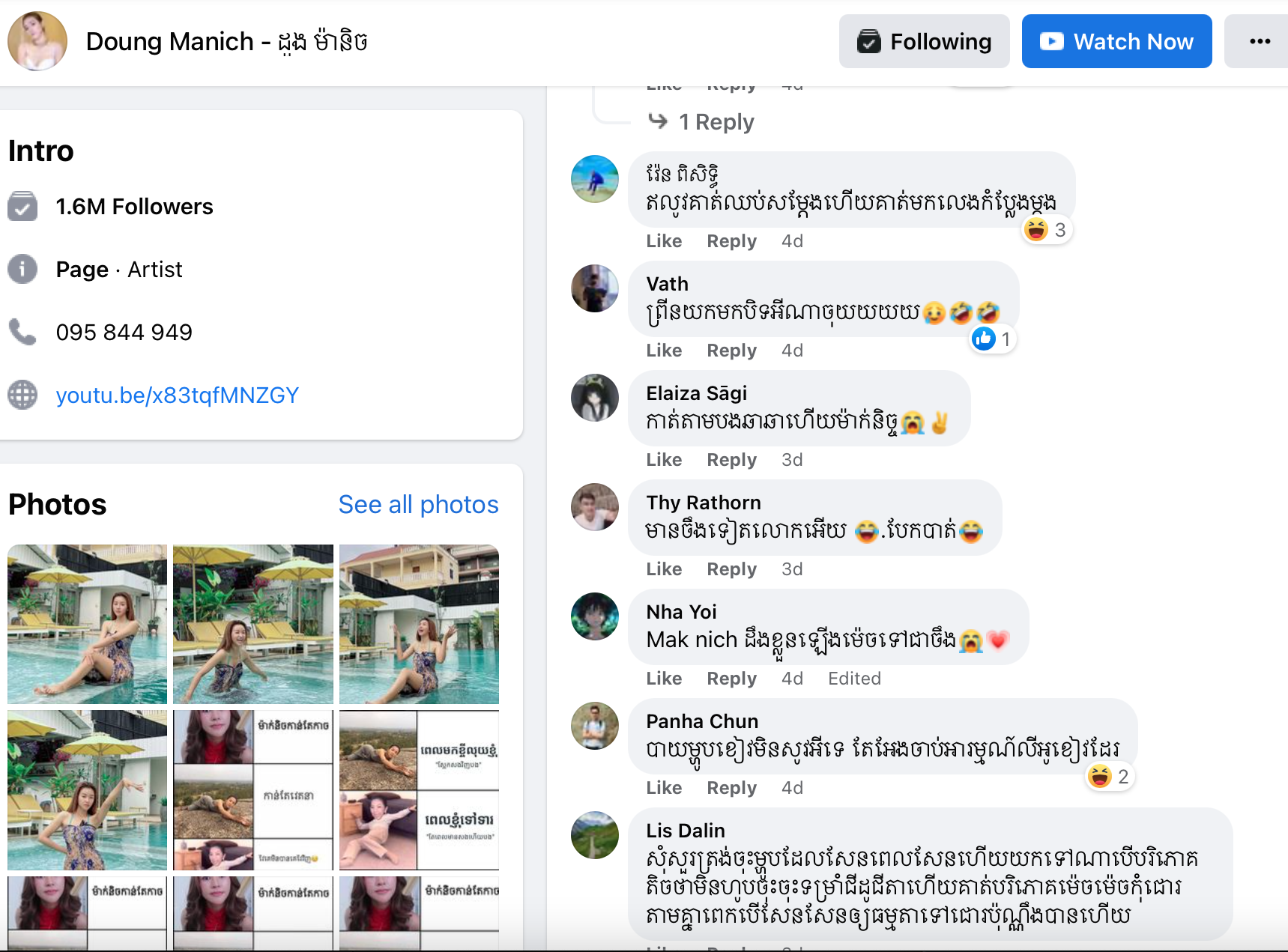Reply to Nha Yoi's comment
The height and width of the screenshot is (952, 1288).
pyautogui.click(x=731, y=679)
